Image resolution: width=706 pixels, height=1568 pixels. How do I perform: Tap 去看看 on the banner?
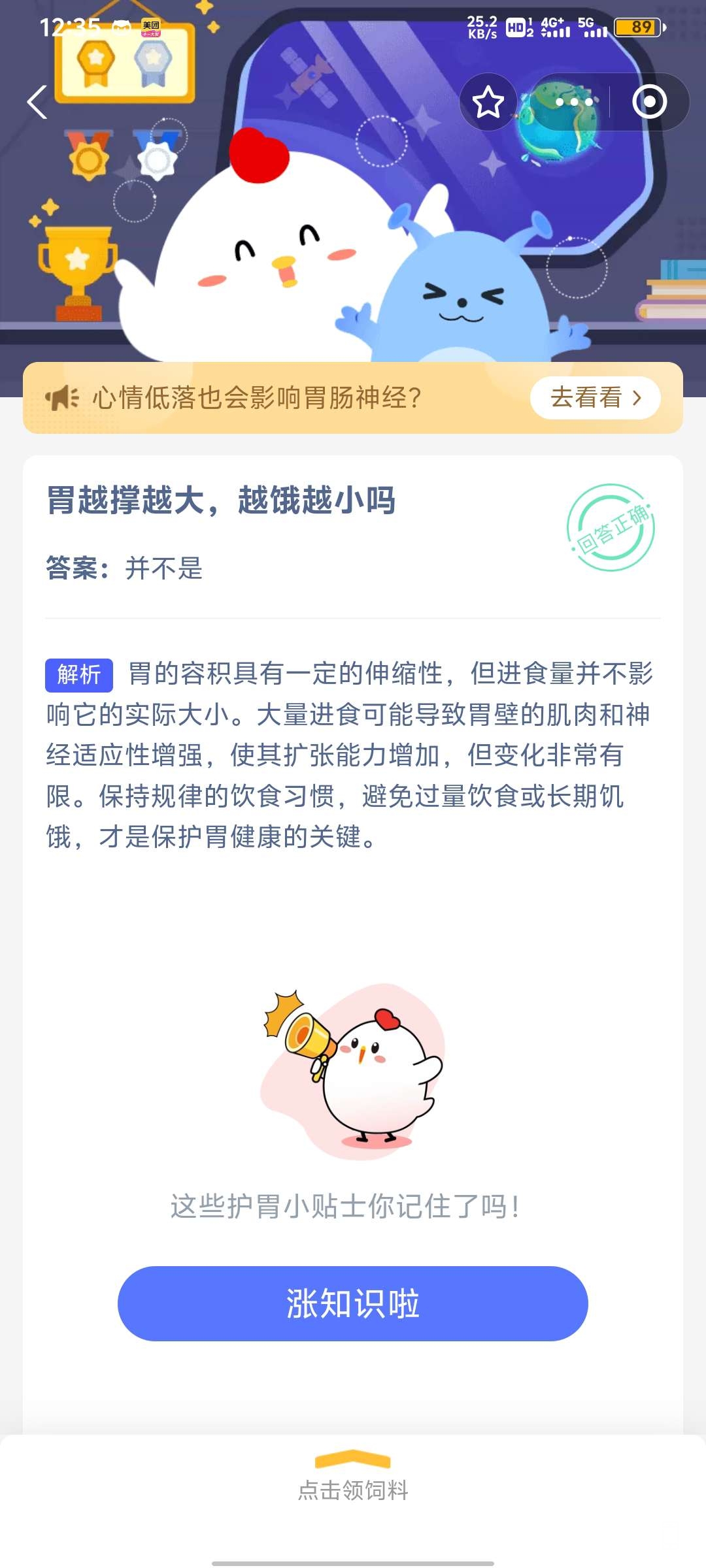(x=595, y=397)
